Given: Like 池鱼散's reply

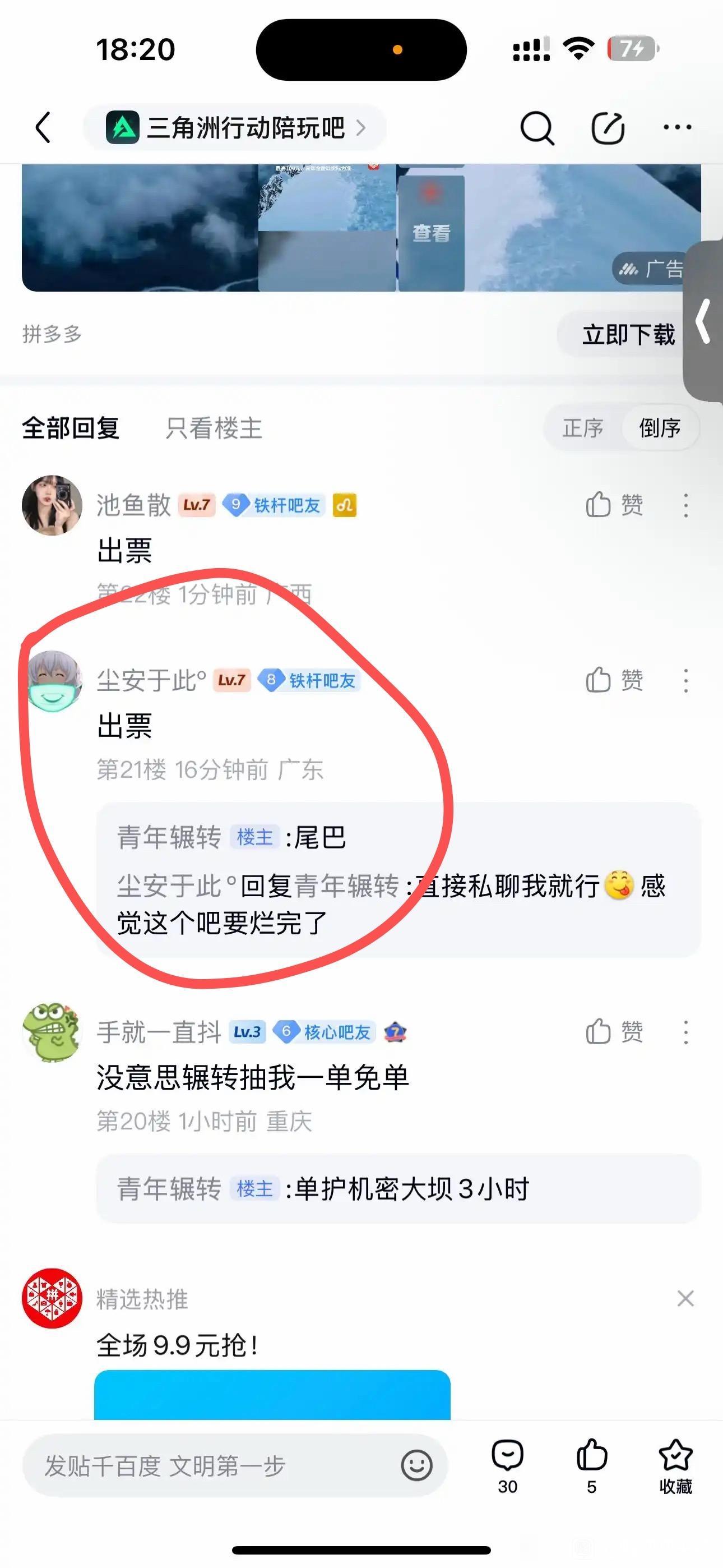Looking at the screenshot, I should click(x=614, y=505).
